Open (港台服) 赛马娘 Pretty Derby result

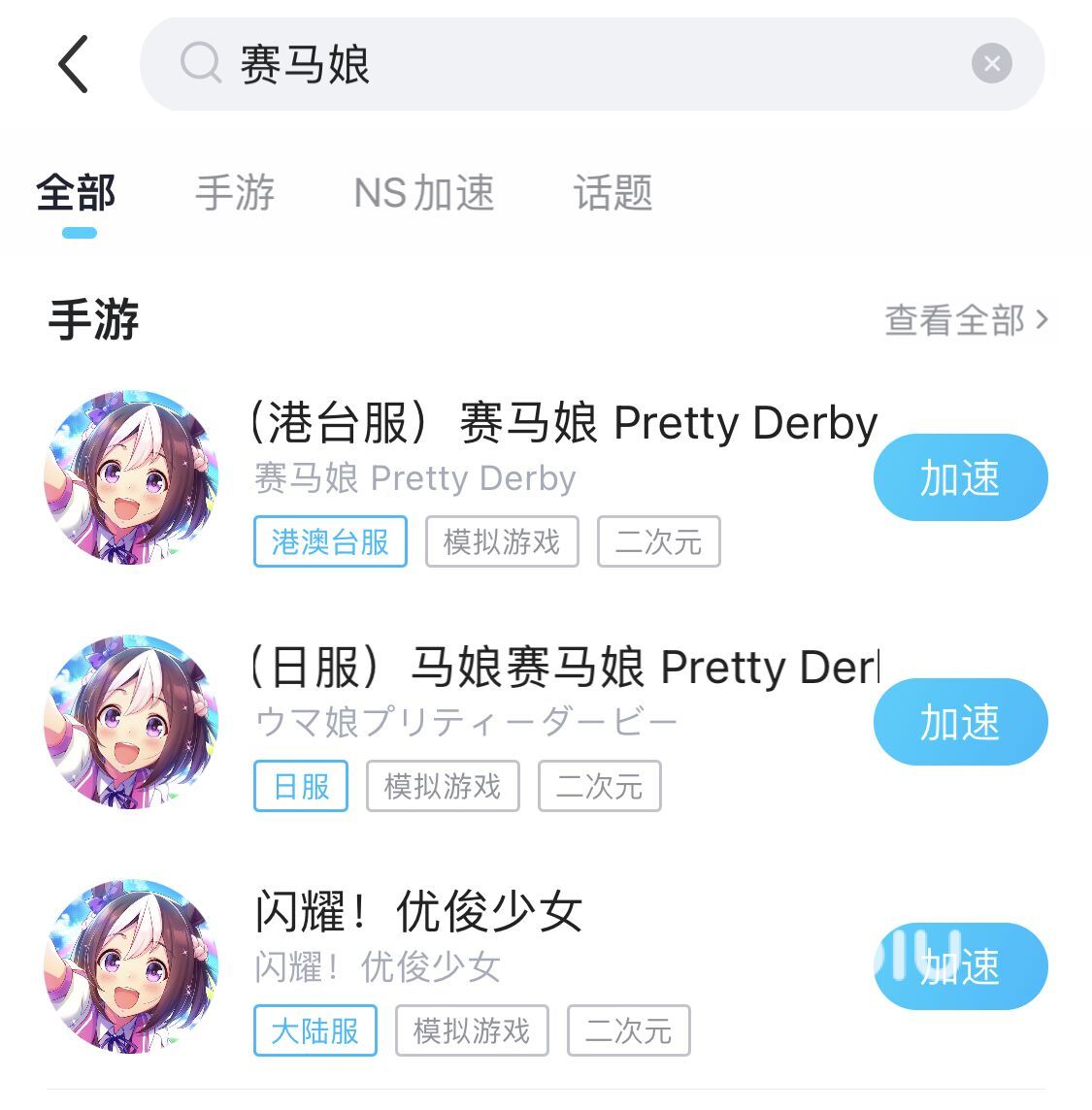[563, 424]
